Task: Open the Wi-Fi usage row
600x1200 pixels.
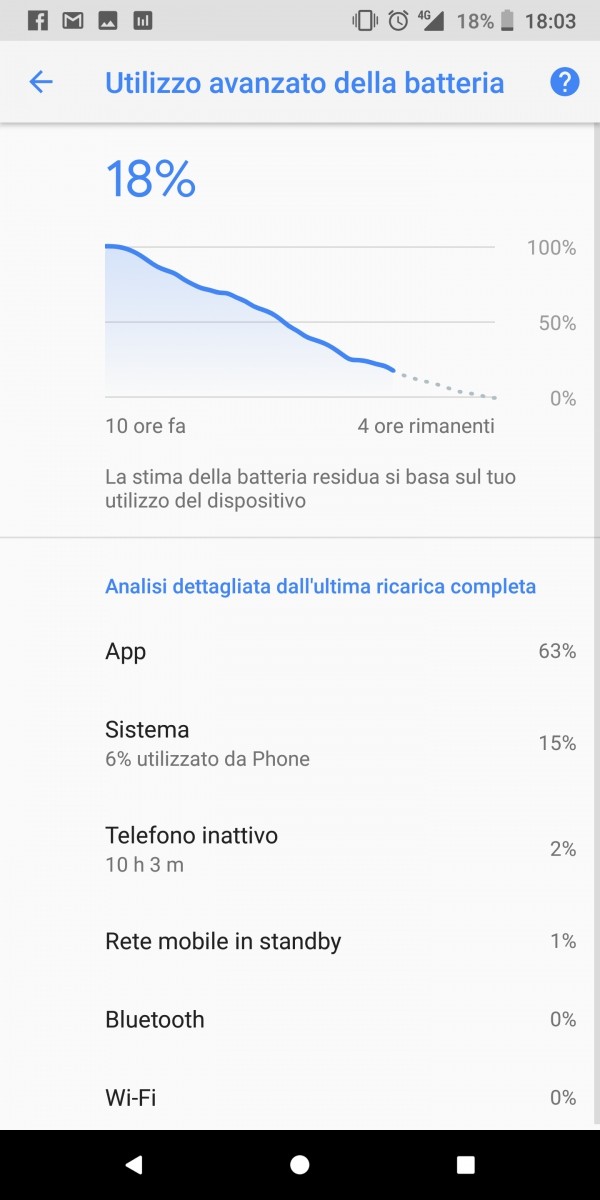Action: (300, 1097)
